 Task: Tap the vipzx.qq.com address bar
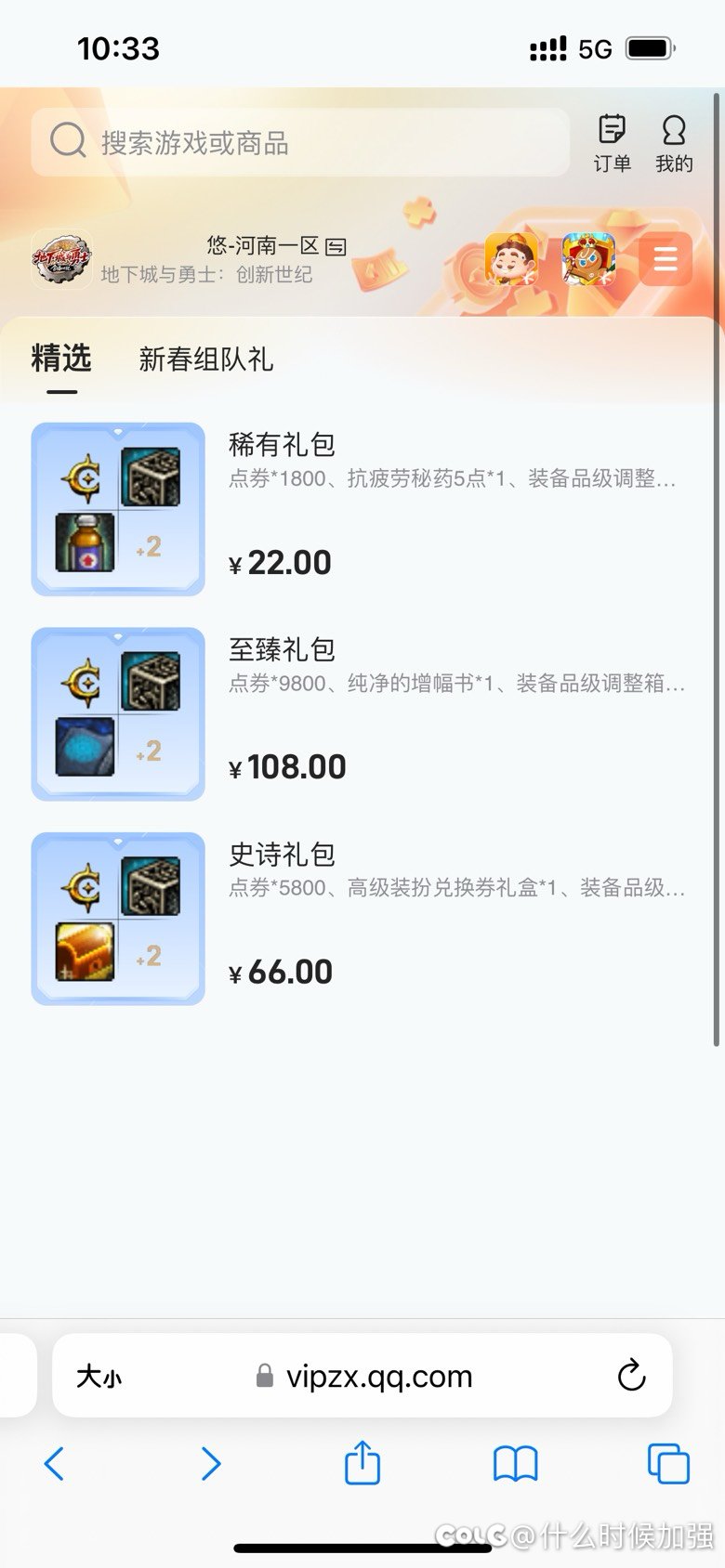[x=362, y=1376]
